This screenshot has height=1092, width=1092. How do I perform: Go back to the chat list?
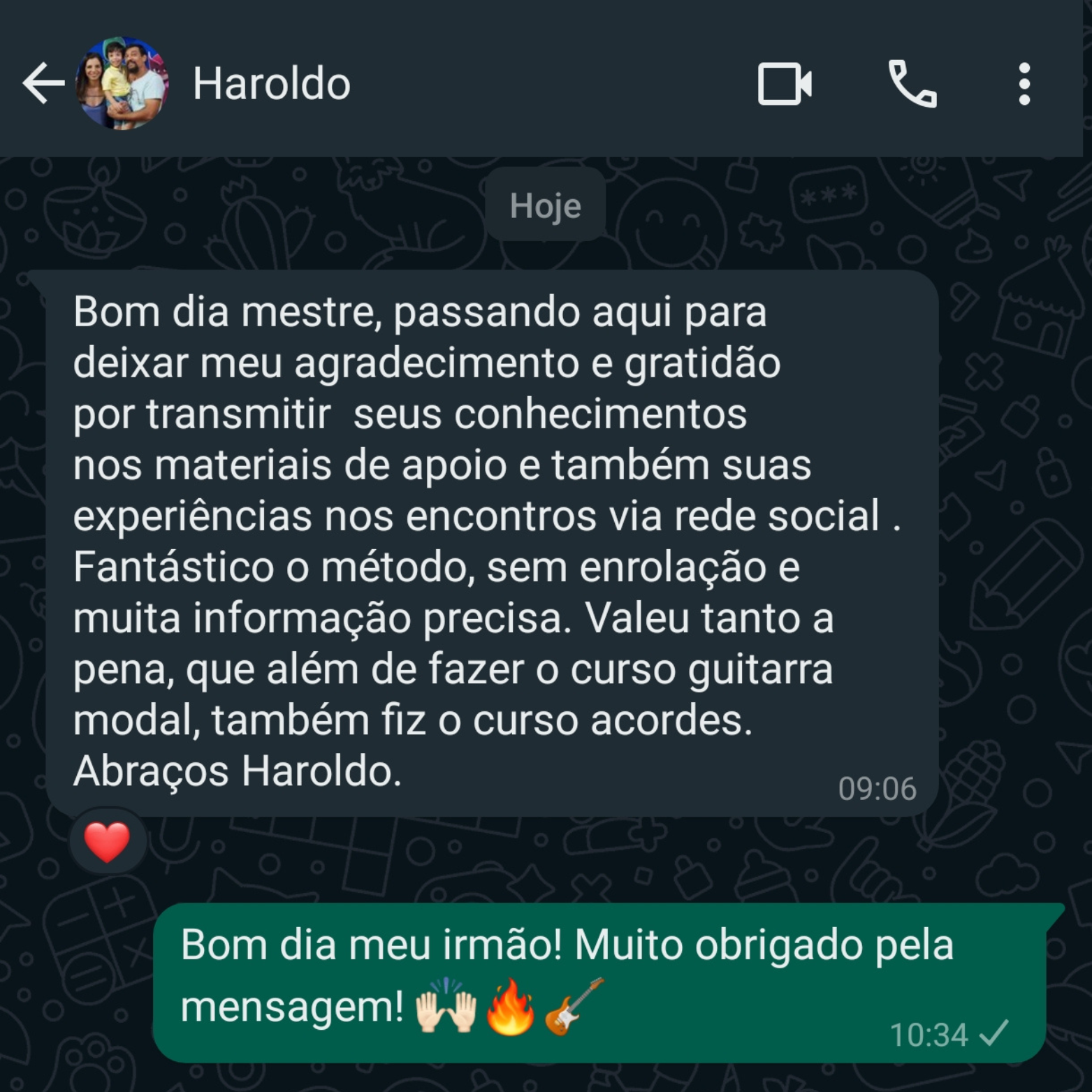tap(43, 83)
